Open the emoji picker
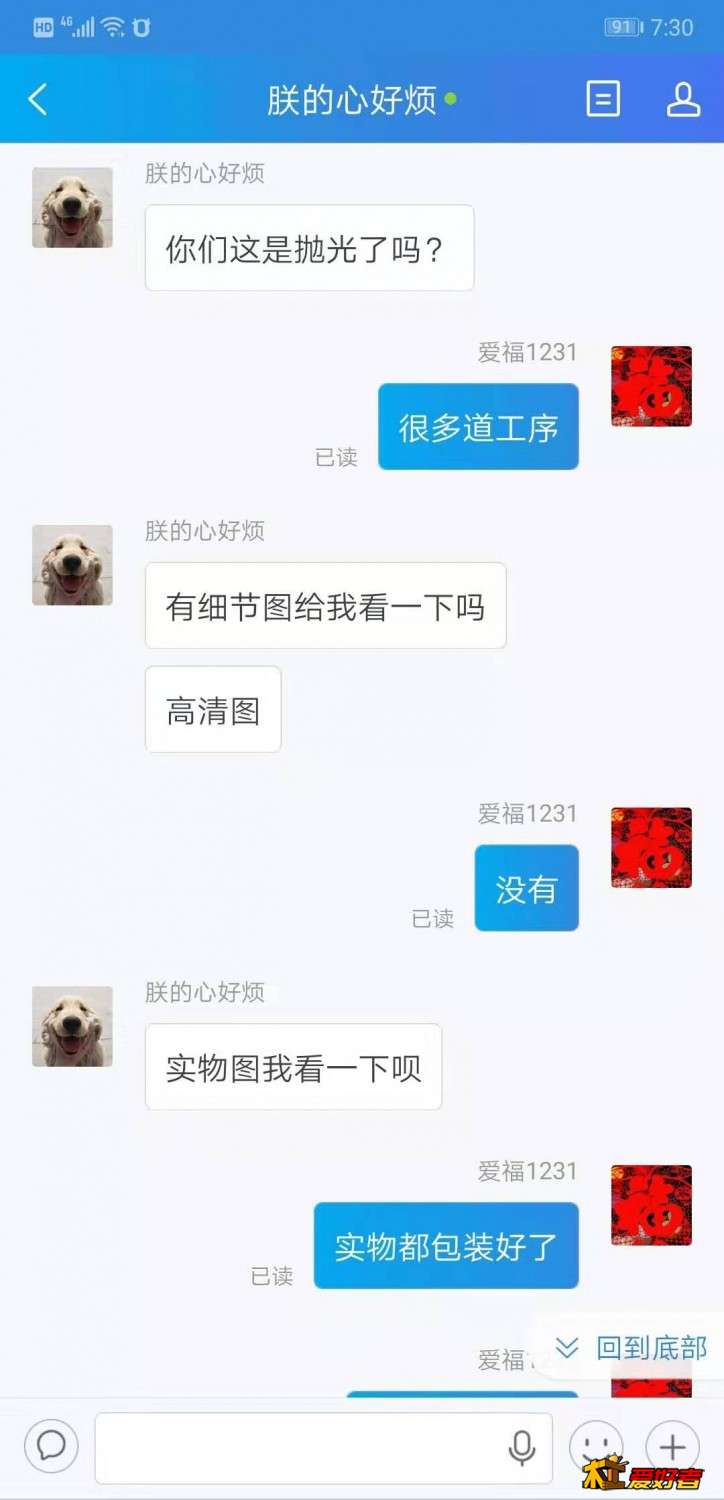The image size is (724, 1500). pyautogui.click(x=596, y=1447)
